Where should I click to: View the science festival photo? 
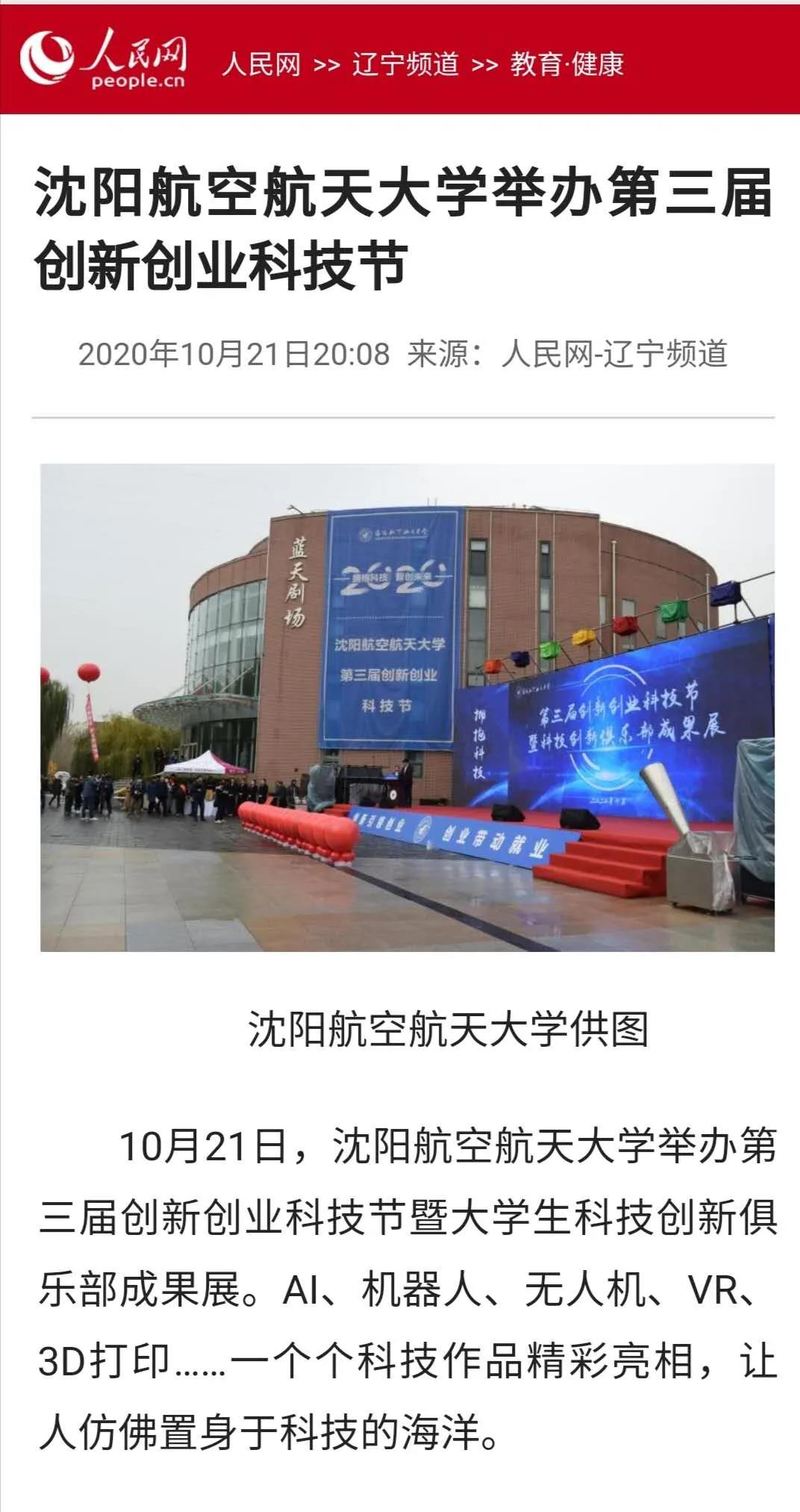[x=407, y=707]
